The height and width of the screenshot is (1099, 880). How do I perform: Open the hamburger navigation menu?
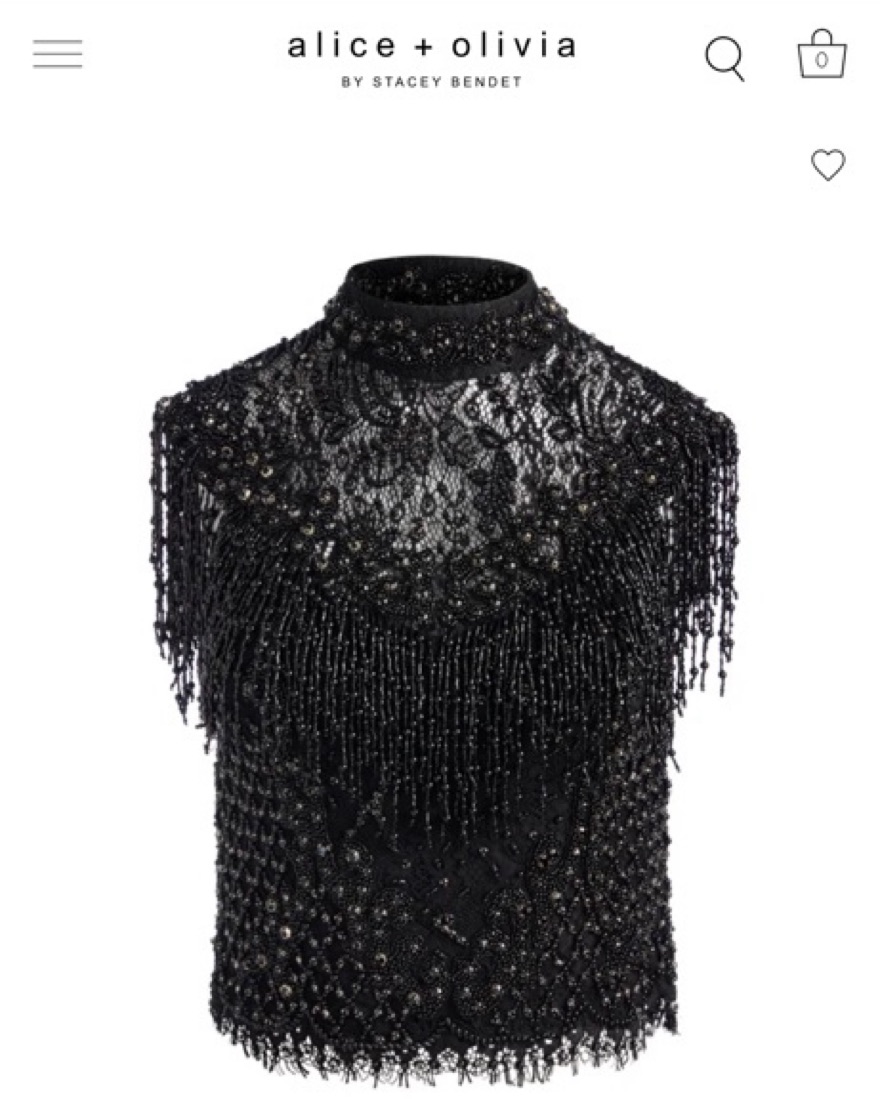(58, 54)
